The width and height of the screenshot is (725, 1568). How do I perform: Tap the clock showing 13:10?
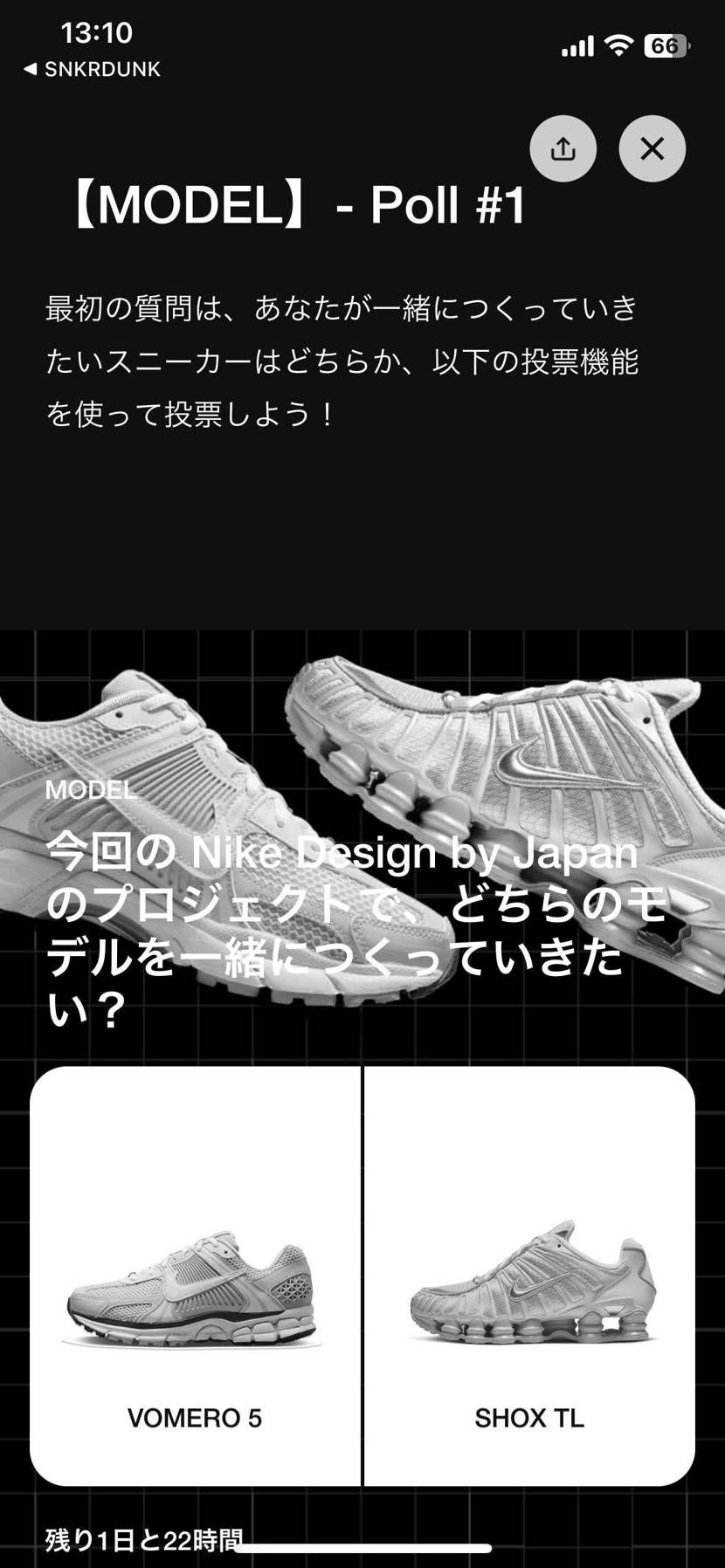click(x=96, y=31)
